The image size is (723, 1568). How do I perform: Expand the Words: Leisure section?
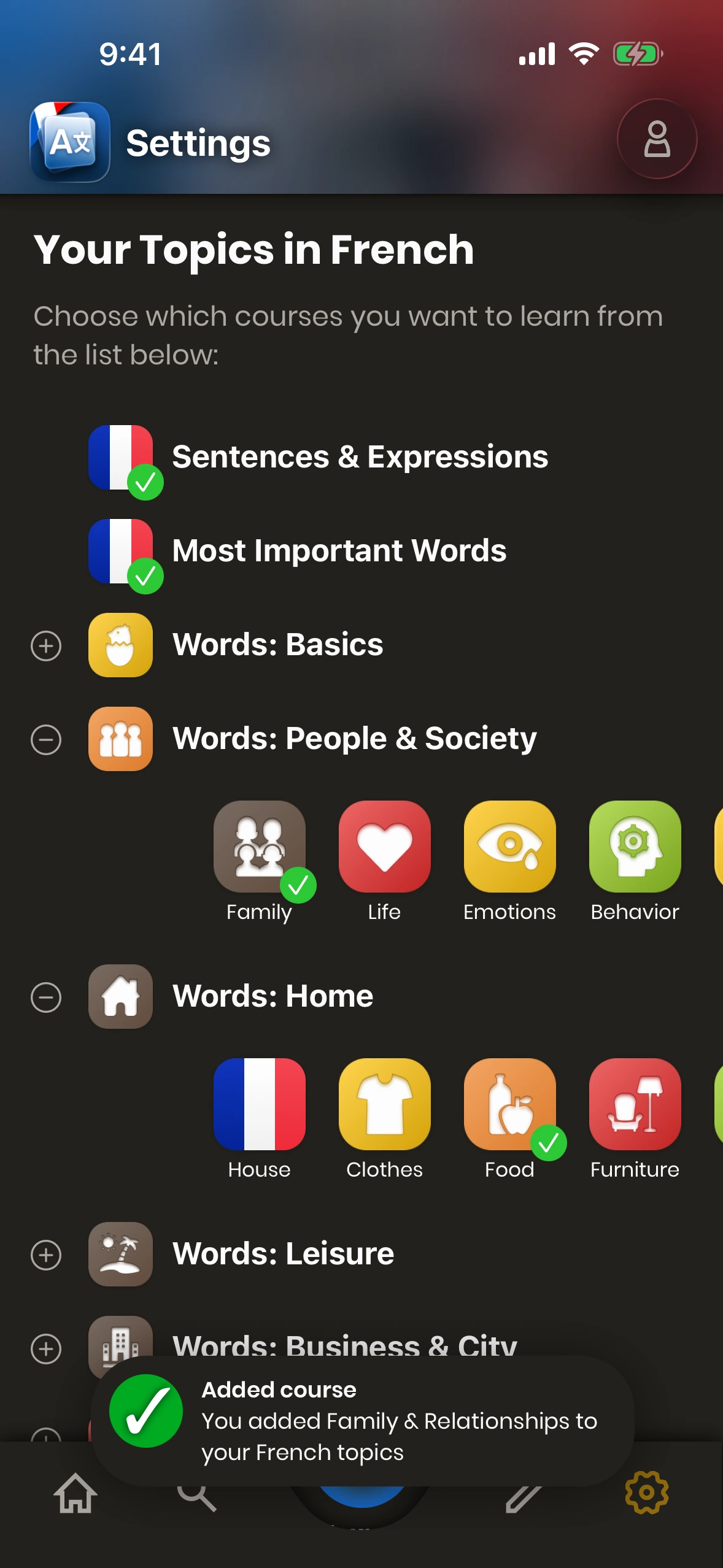tap(46, 1255)
